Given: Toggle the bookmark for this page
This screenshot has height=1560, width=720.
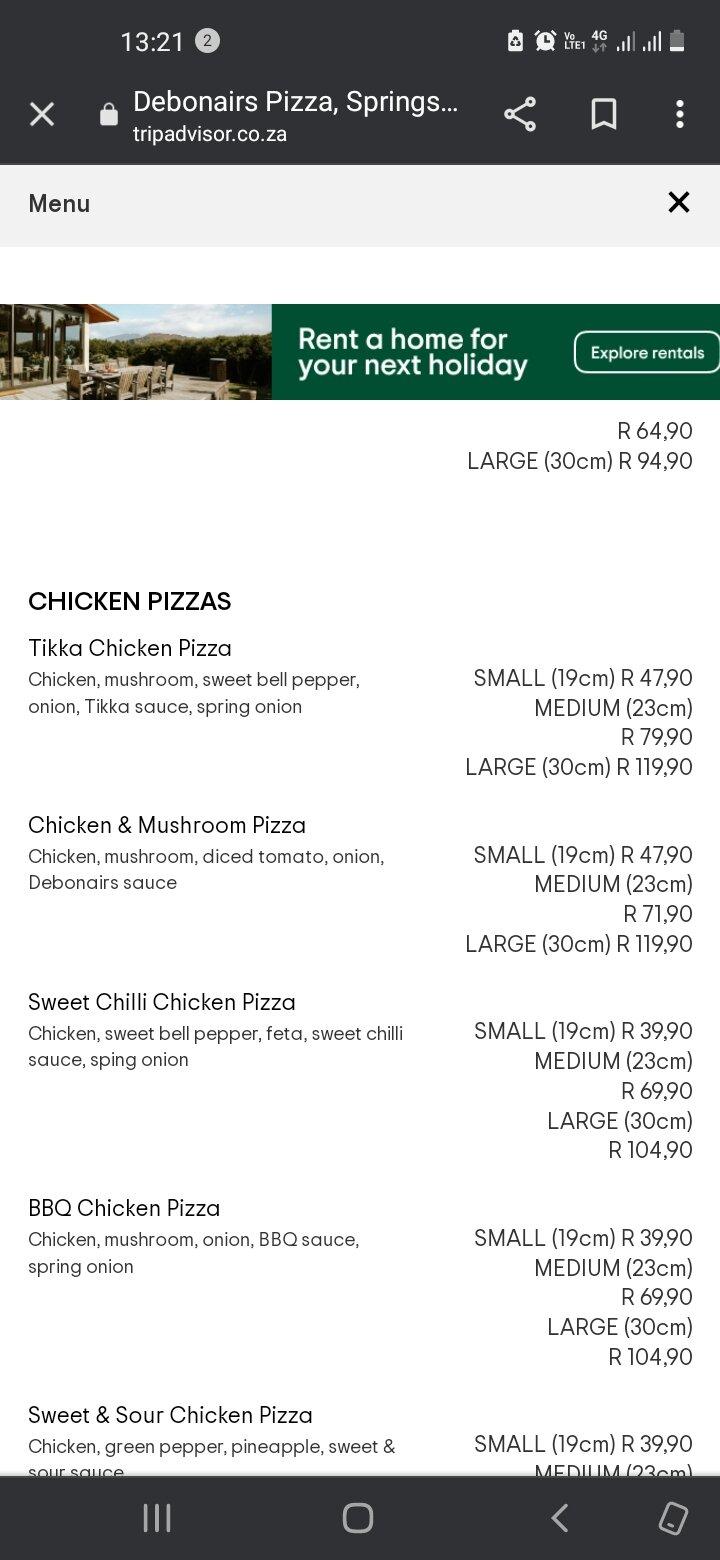Looking at the screenshot, I should 602,114.
